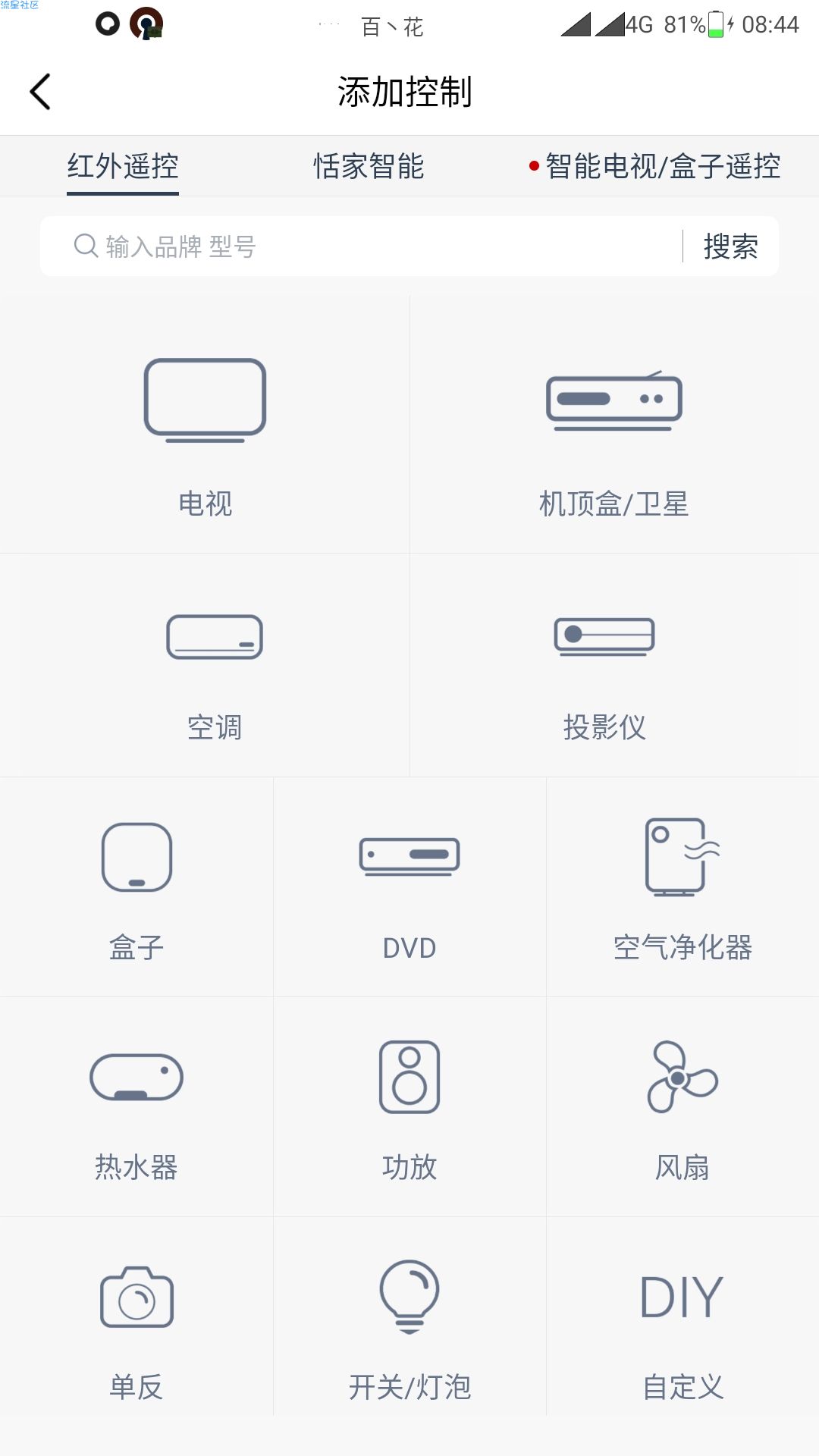Pick the 风扇 device
Screen dimensions: 819x1456
tap(682, 1107)
